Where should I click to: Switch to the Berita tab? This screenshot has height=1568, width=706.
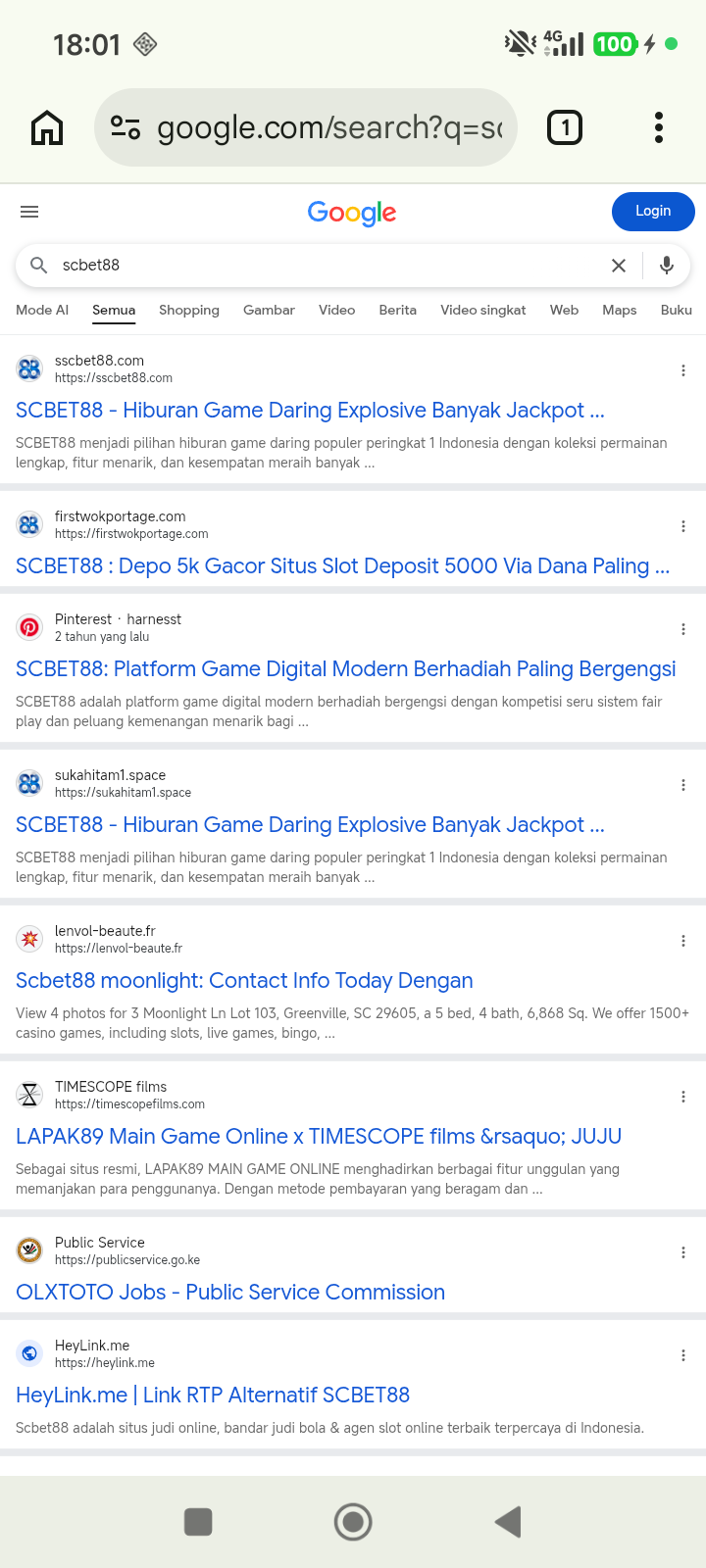coord(398,310)
